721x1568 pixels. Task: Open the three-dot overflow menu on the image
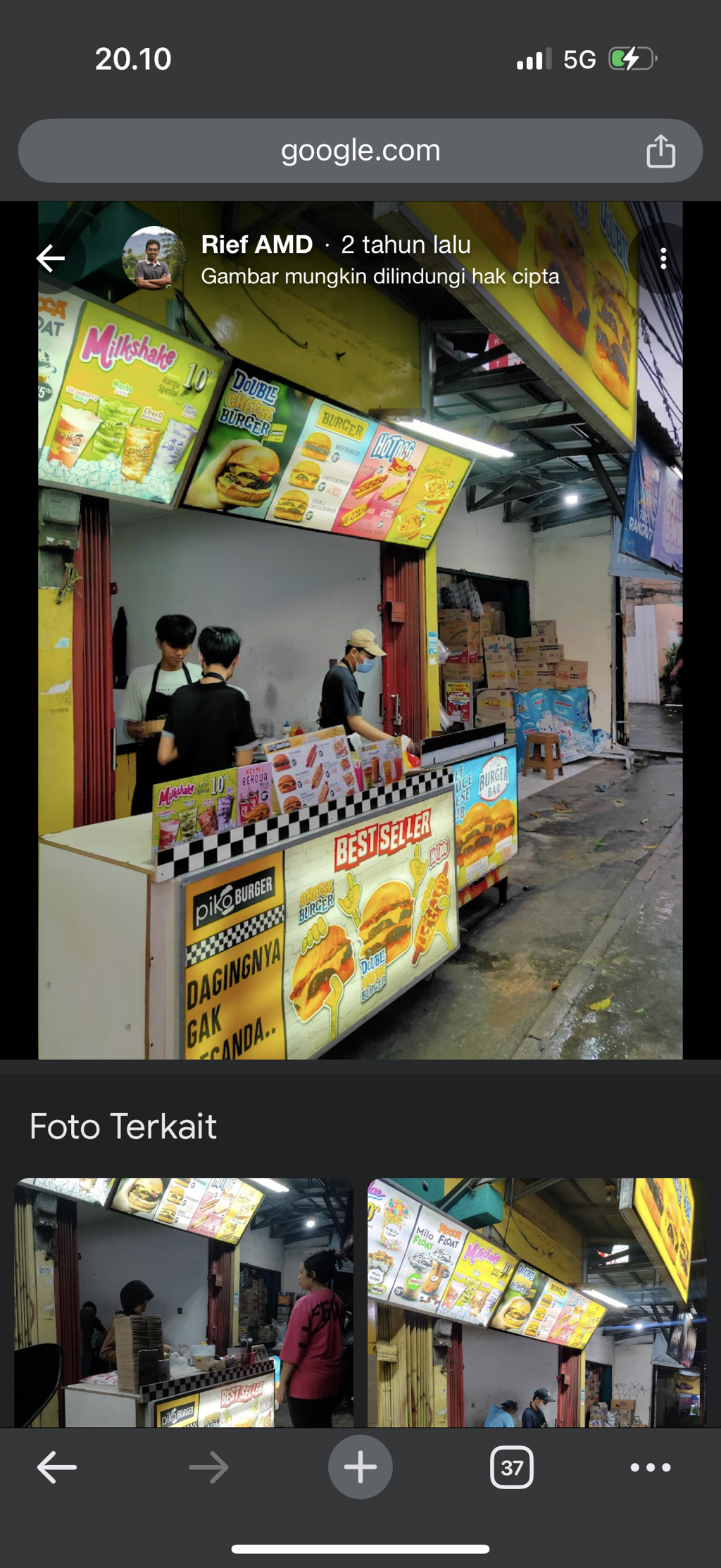coord(663,259)
